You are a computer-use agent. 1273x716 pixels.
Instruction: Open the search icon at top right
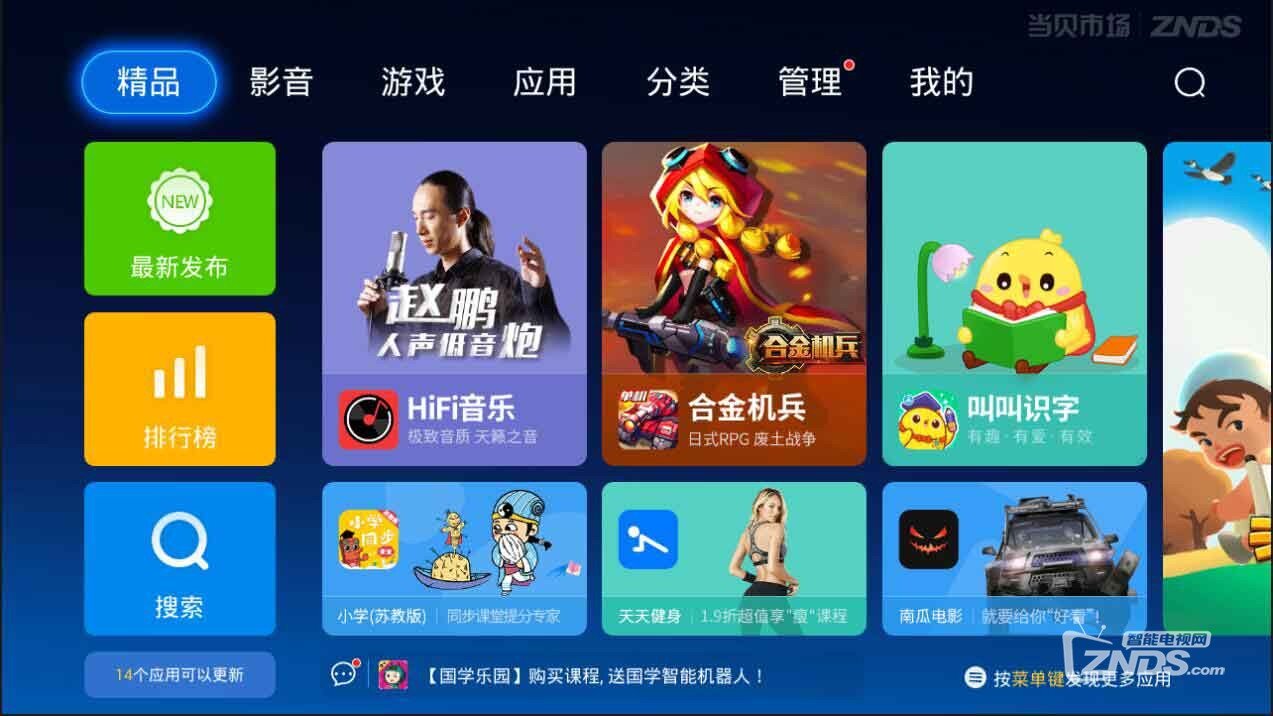[1189, 82]
